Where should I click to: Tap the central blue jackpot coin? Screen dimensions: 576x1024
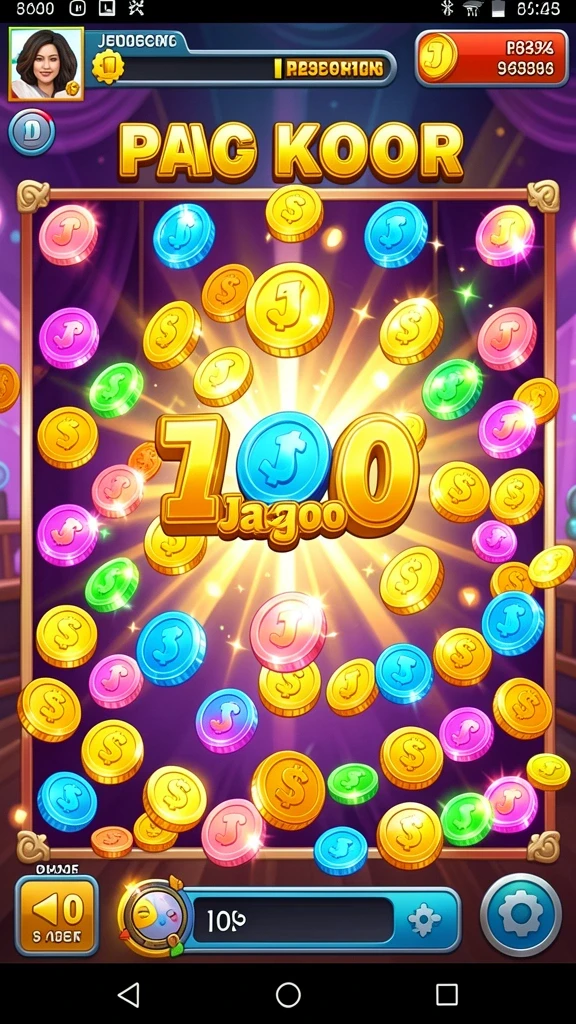tap(284, 459)
